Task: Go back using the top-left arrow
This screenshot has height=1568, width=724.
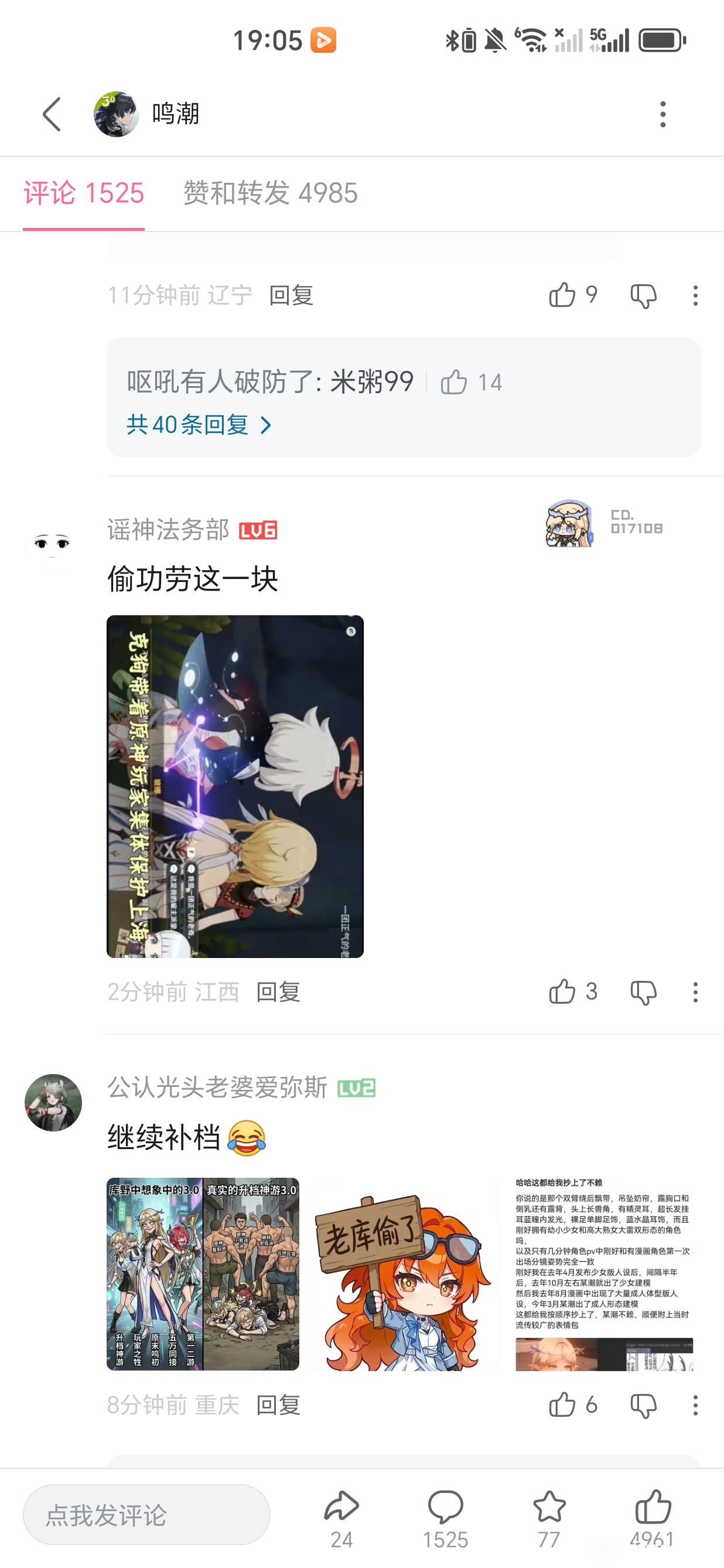Action: [x=52, y=114]
